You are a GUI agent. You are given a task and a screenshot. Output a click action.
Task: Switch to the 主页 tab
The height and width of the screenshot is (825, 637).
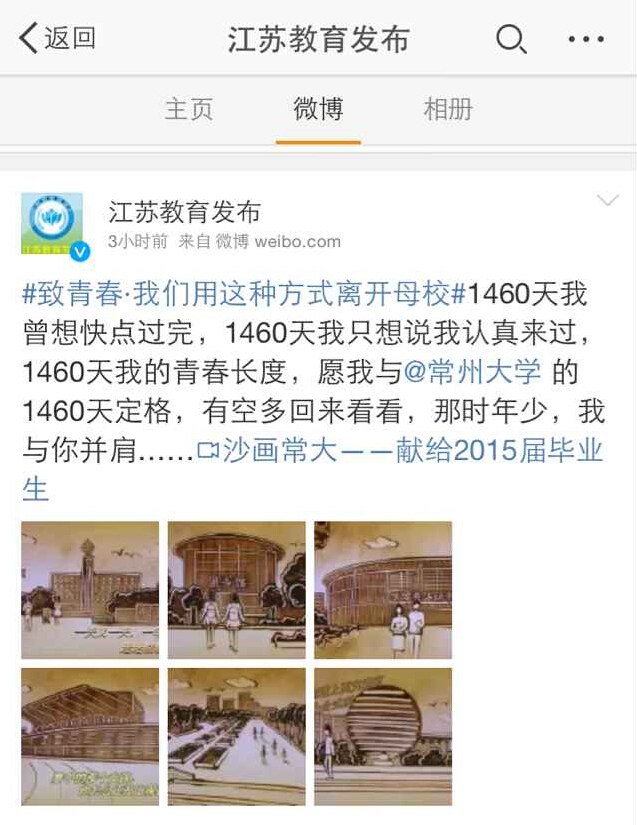[189, 109]
